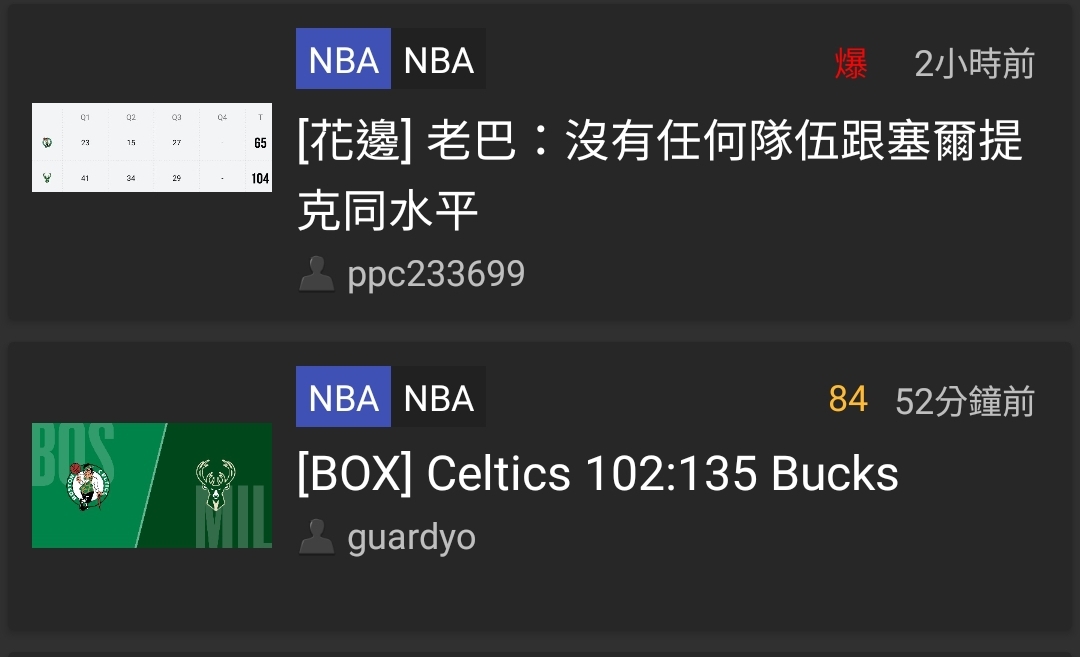Open the Celtics 102:135 Bucks box score post

(598, 474)
